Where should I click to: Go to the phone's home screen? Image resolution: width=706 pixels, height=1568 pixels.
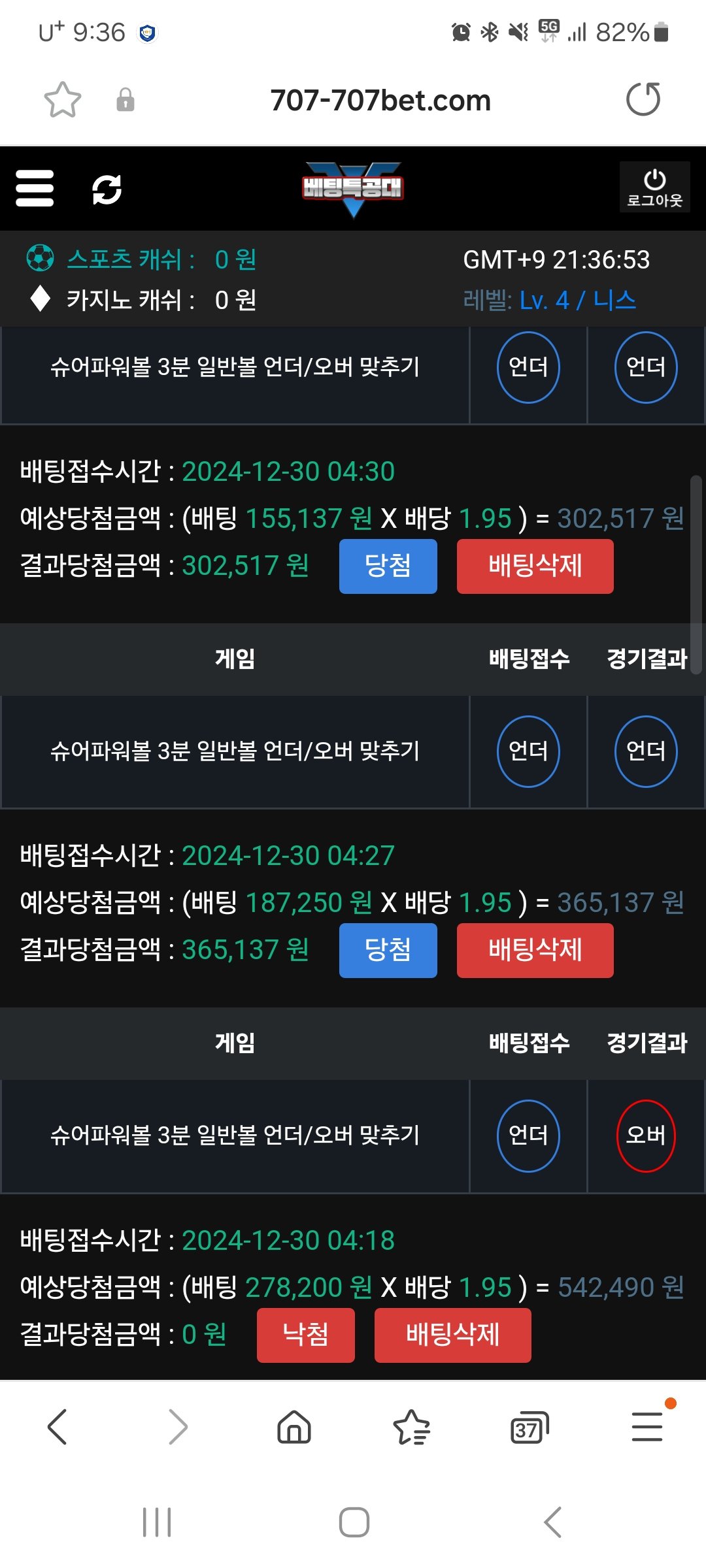(x=354, y=1522)
